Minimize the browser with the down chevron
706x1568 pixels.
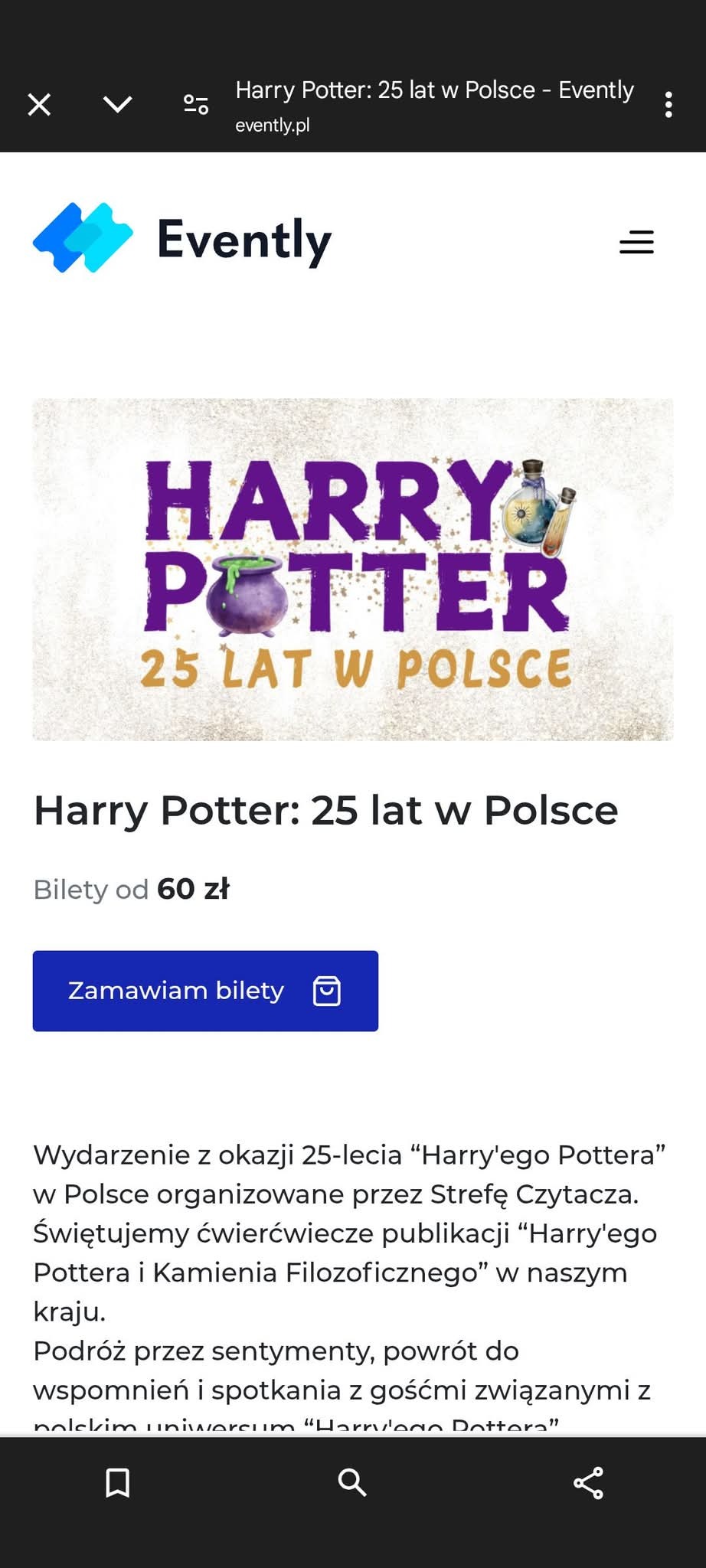tap(117, 104)
